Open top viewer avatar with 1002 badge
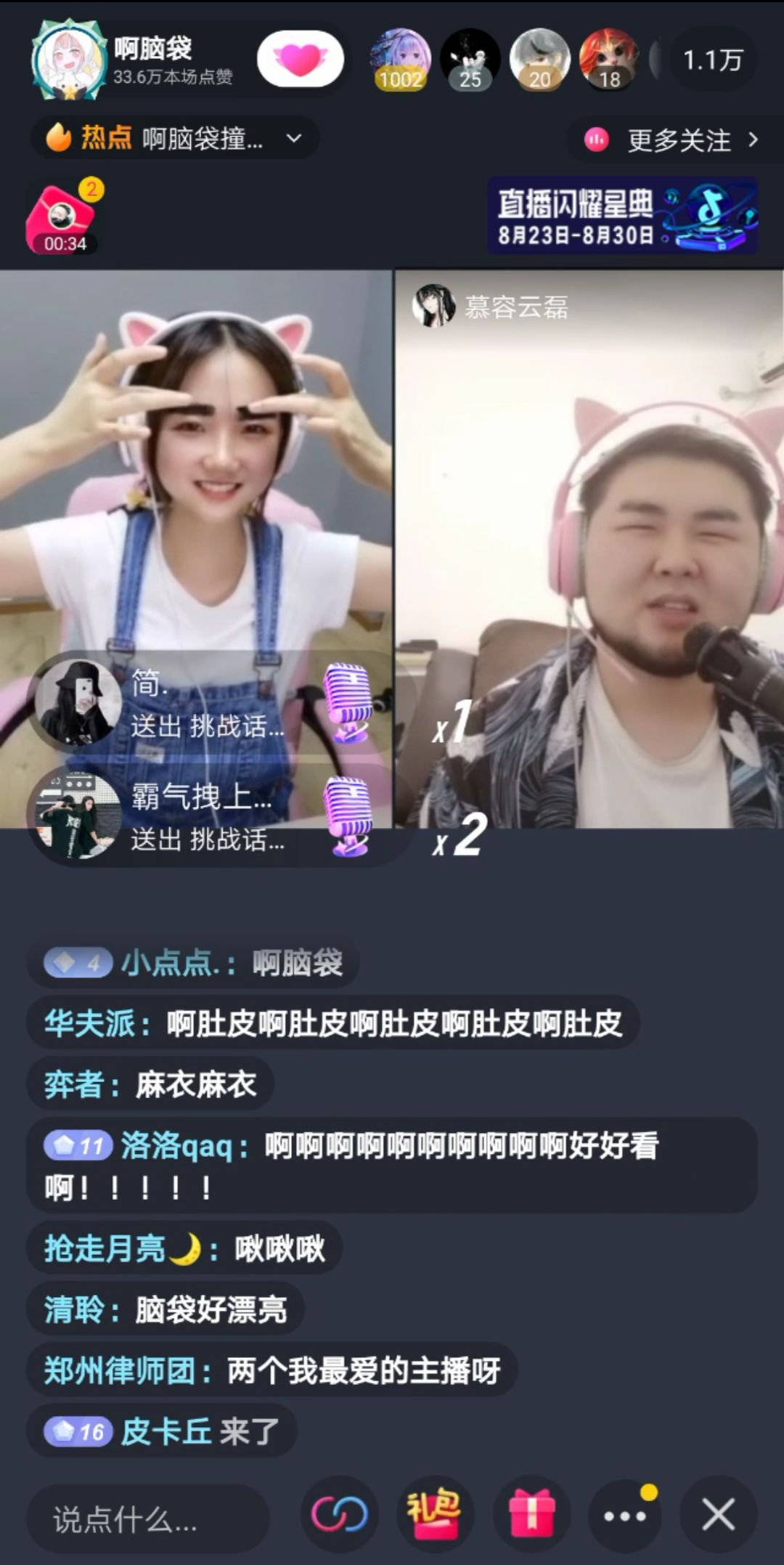 [400, 60]
